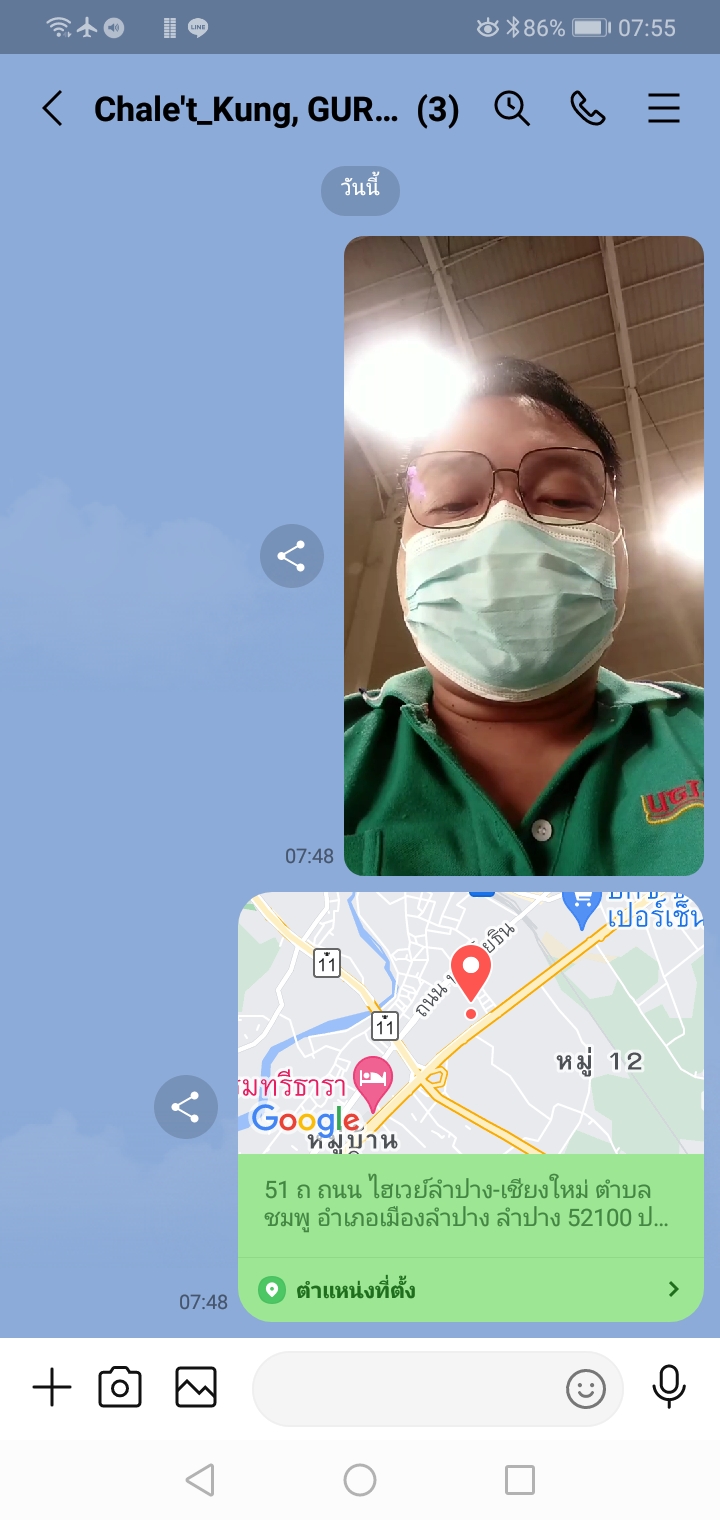The width and height of the screenshot is (720, 1520).
Task: Share the photo message
Action: coord(292,556)
